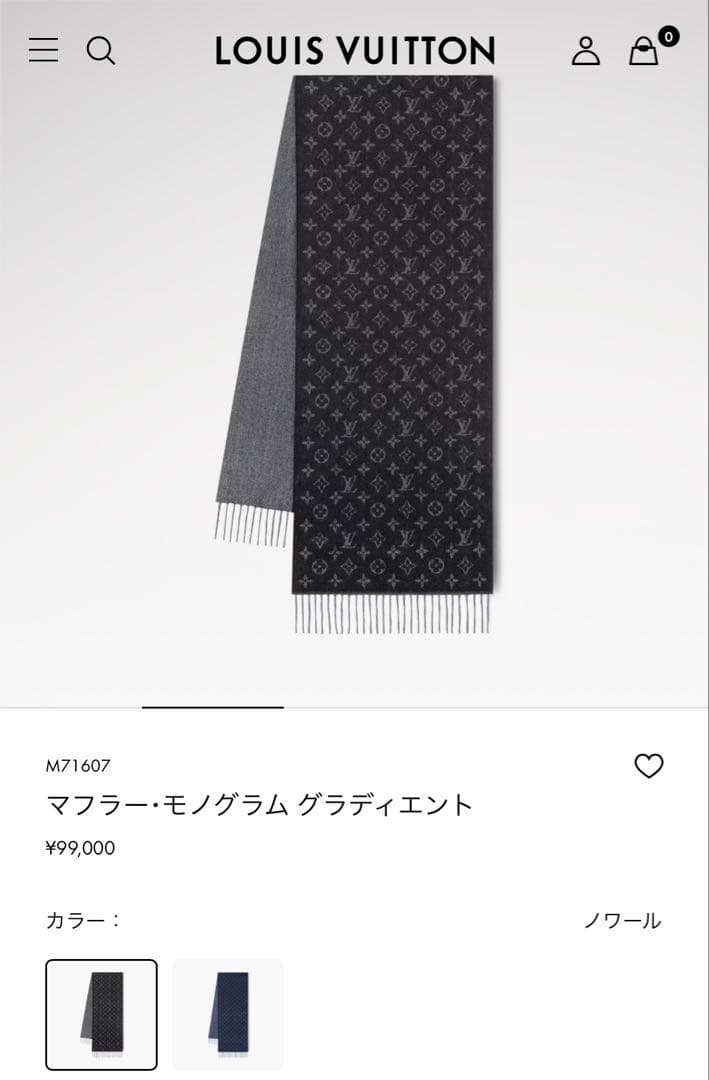The height and width of the screenshot is (1080, 709).
Task: Choose the navy blue color swatch
Action: 228,1014
